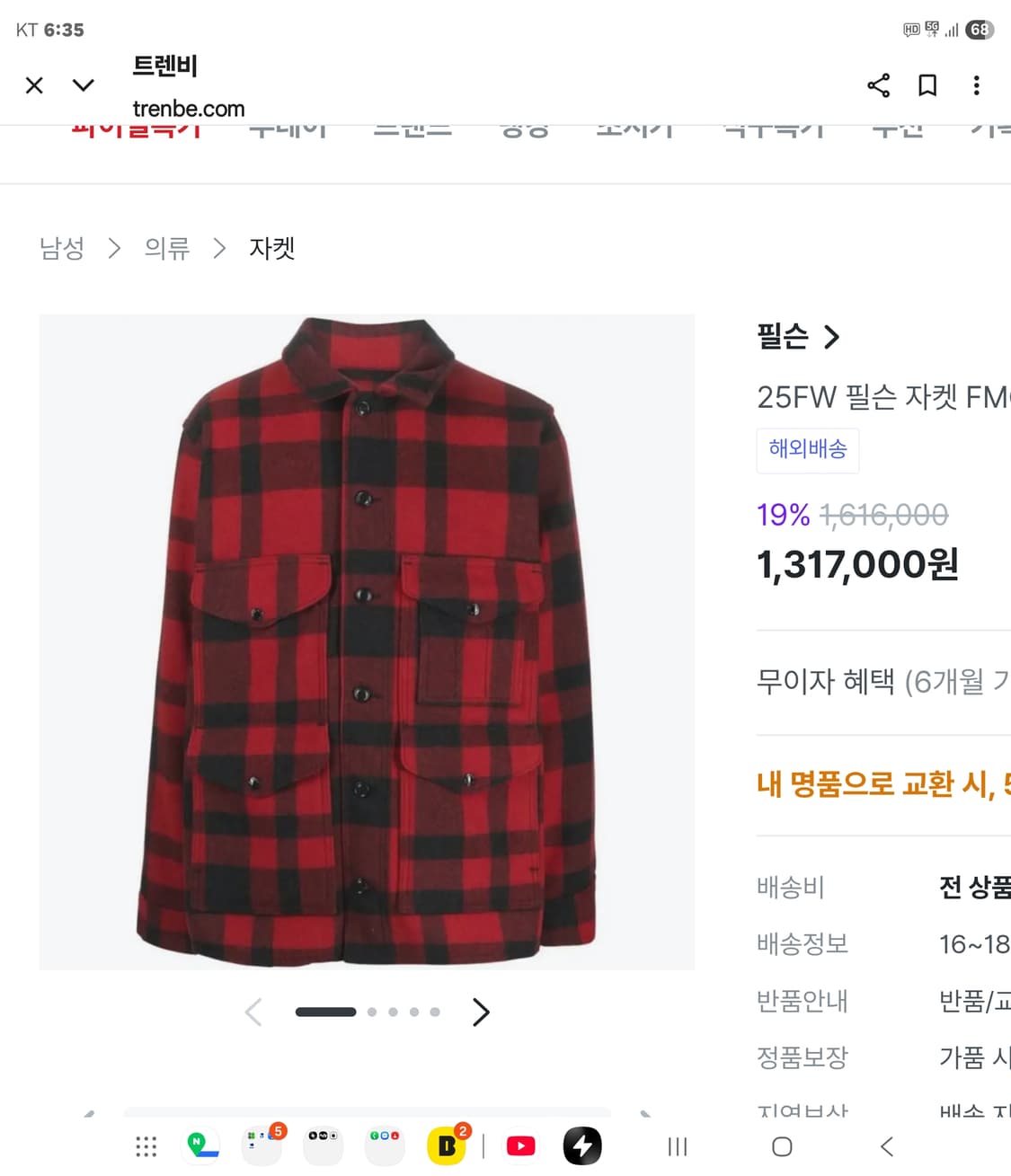The width and height of the screenshot is (1011, 1176).
Task: Select 자켓 in the breadcrumb navigation
Action: (x=271, y=249)
